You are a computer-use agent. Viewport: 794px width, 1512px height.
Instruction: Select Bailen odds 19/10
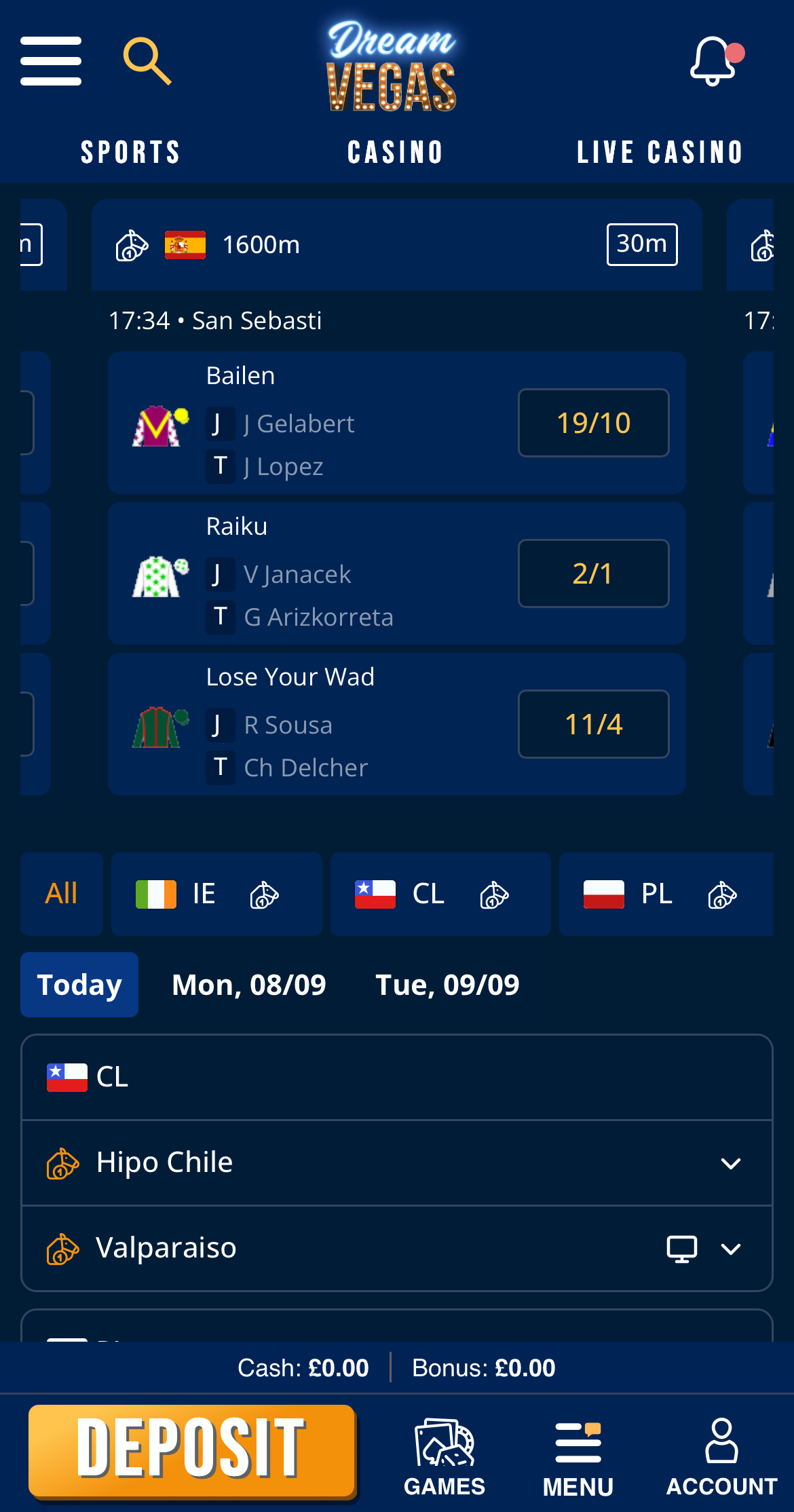[593, 423]
